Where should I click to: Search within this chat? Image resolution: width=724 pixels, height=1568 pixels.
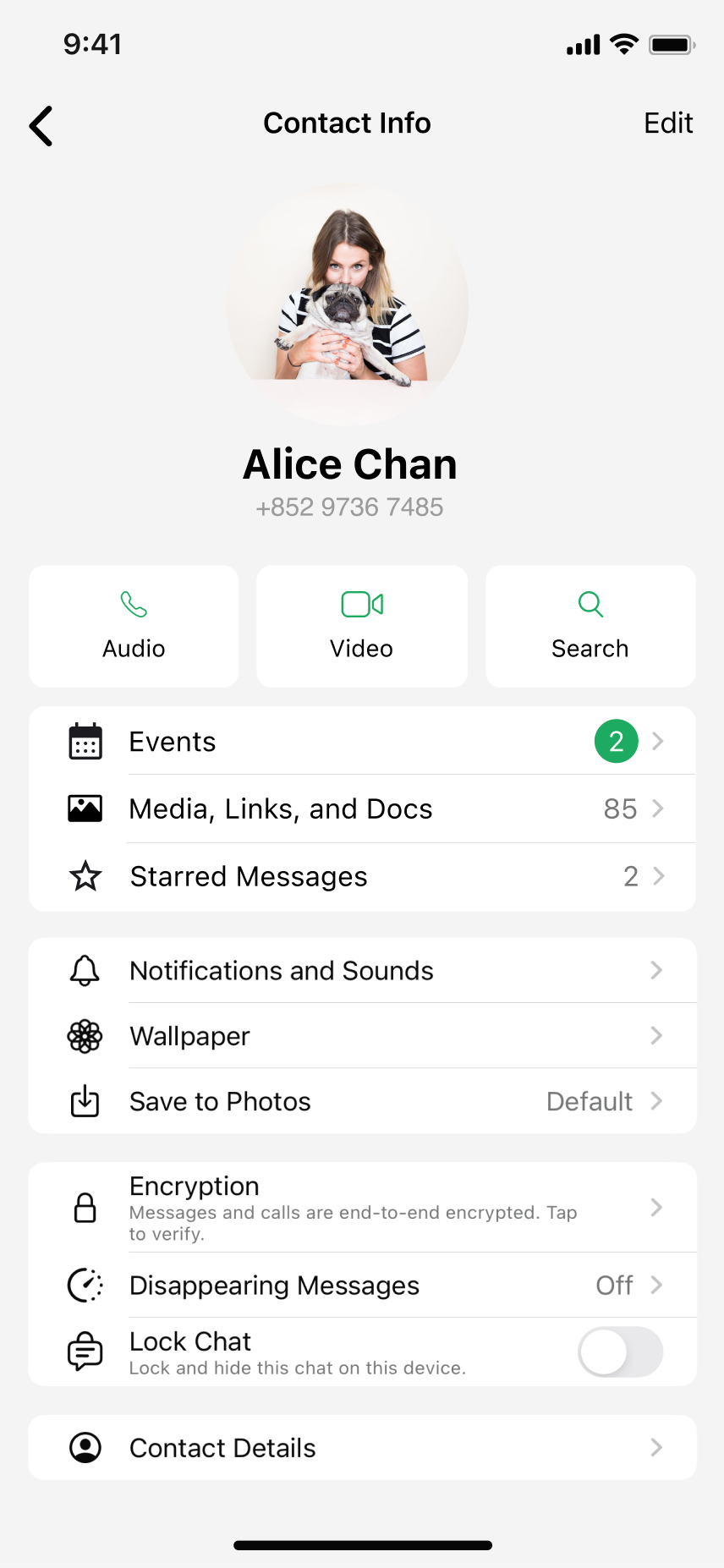[x=590, y=626]
